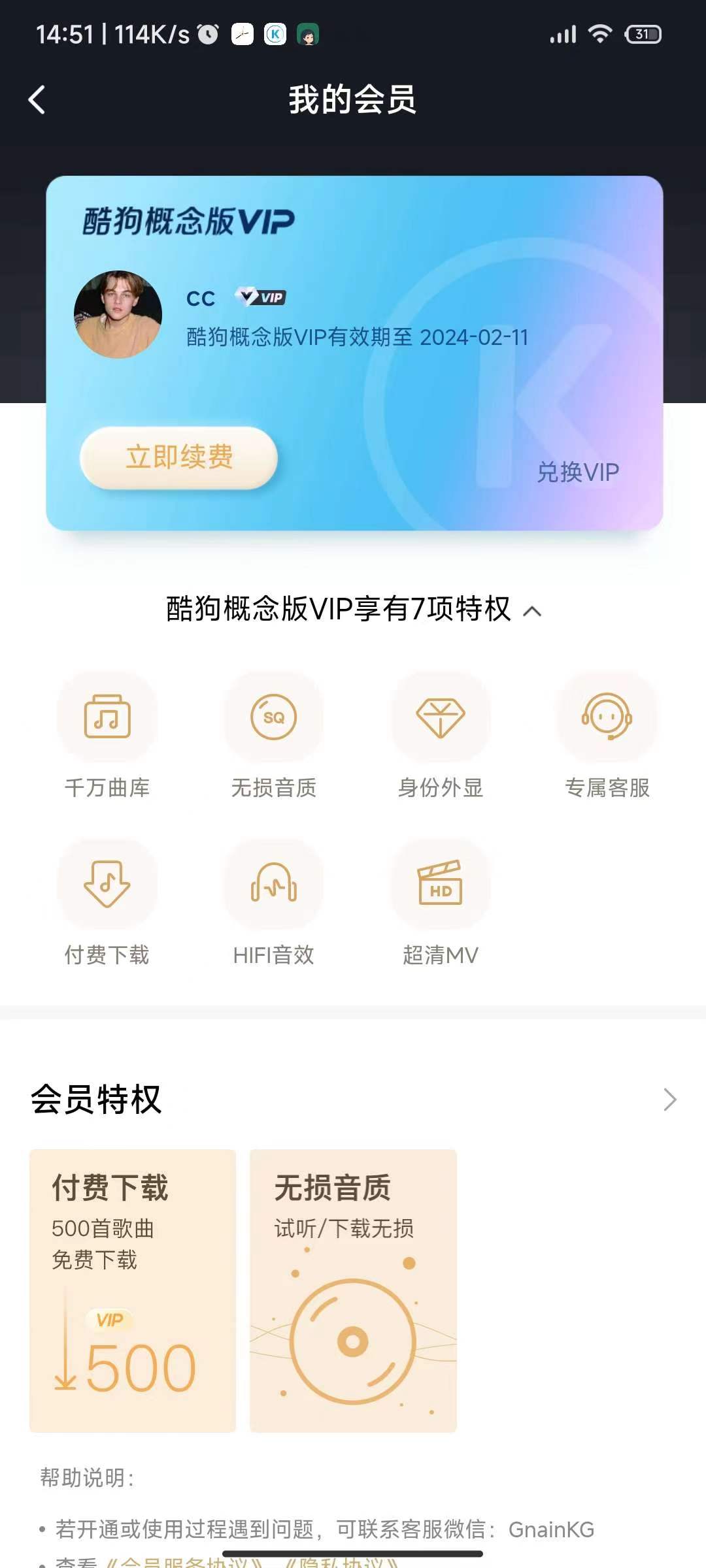706x1568 pixels.
Task: Open the 千万曲库 privilege
Action: tap(107, 717)
